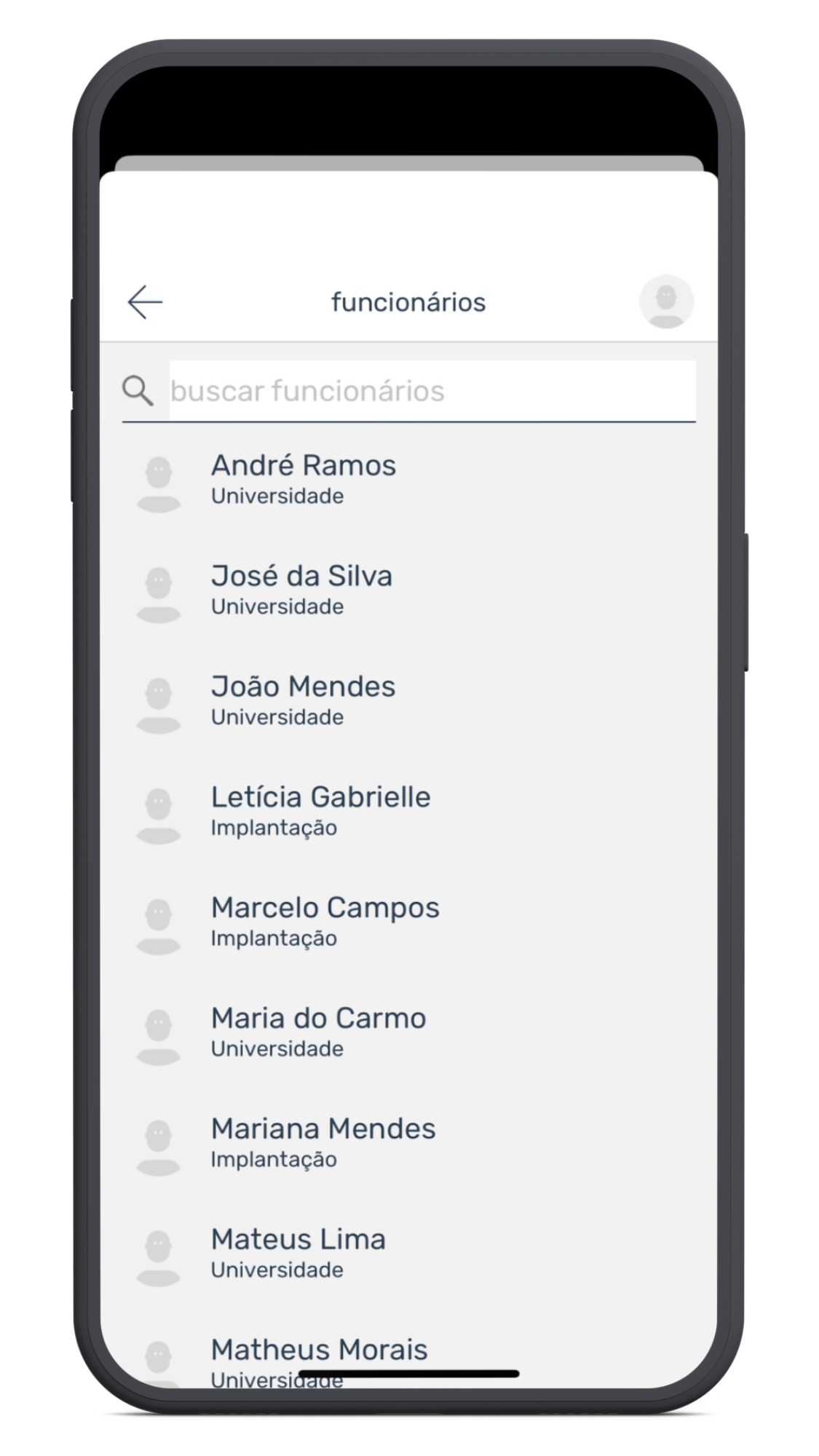819x1456 pixels.
Task: Open the profile avatar in the header
Action: (665, 301)
